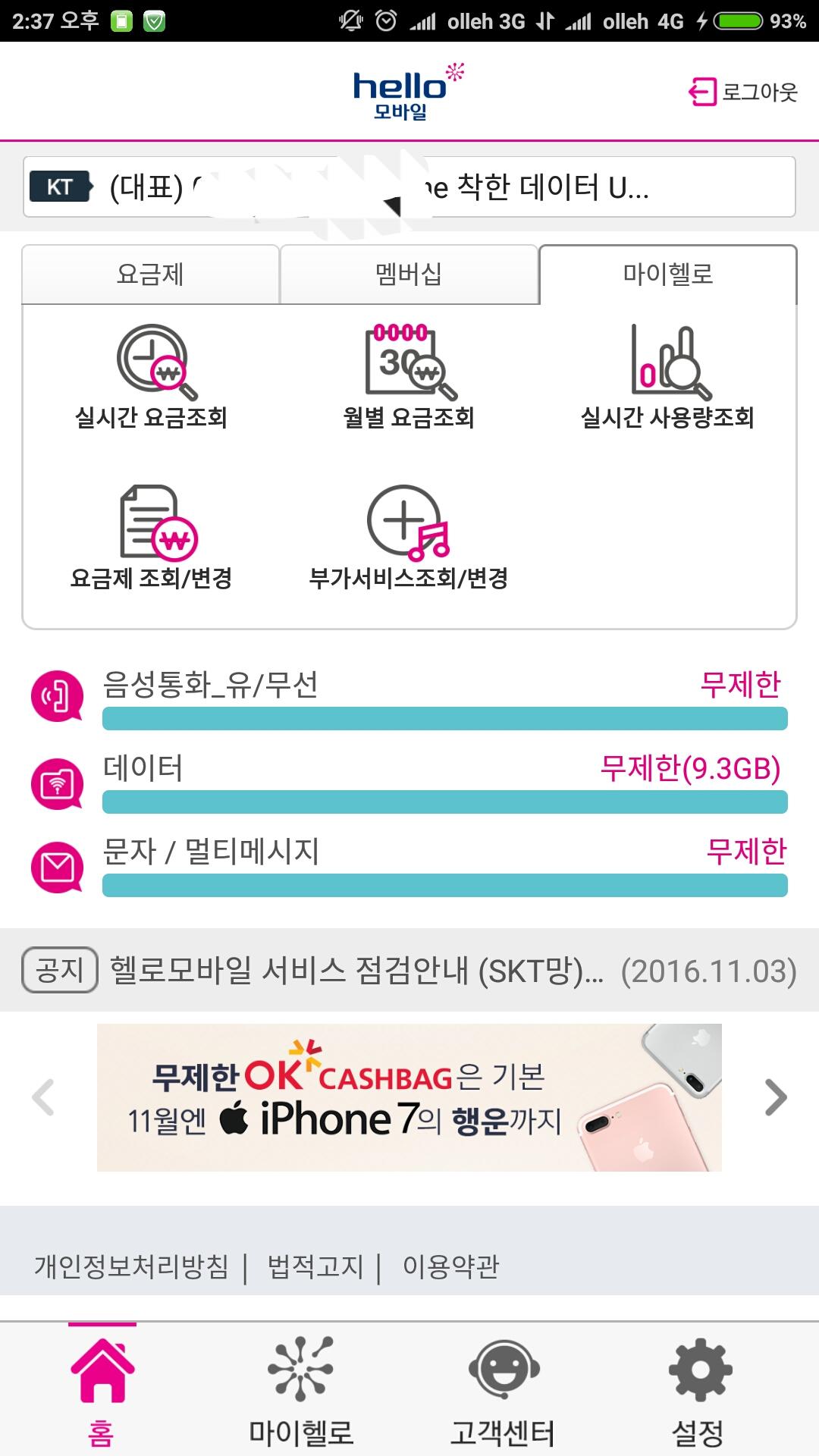Switch to the 멤버십 tab

(x=409, y=274)
